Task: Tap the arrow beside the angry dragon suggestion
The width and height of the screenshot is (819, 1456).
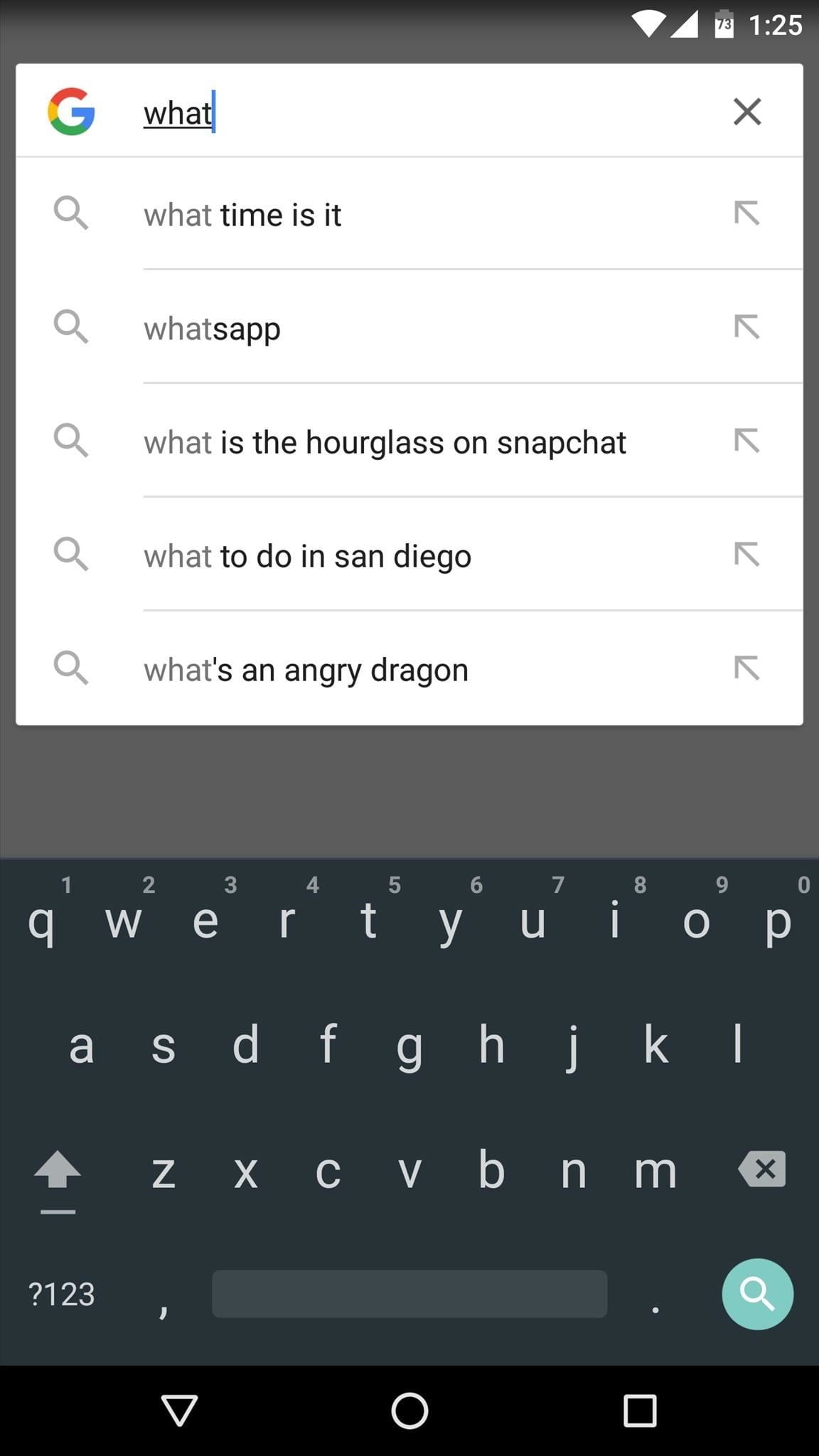Action: point(746,668)
